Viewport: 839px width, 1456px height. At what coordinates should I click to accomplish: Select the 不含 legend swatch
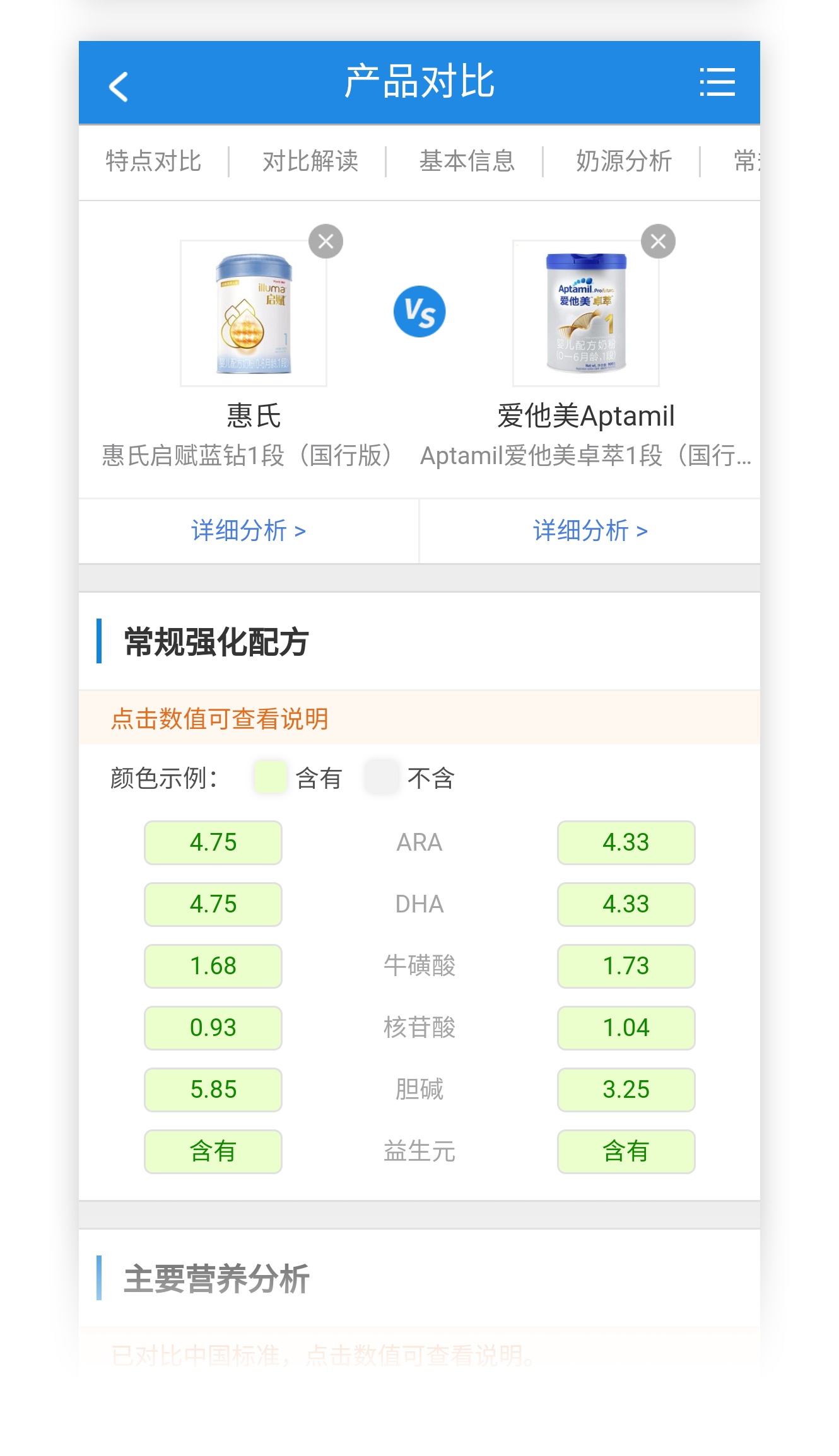click(x=380, y=778)
